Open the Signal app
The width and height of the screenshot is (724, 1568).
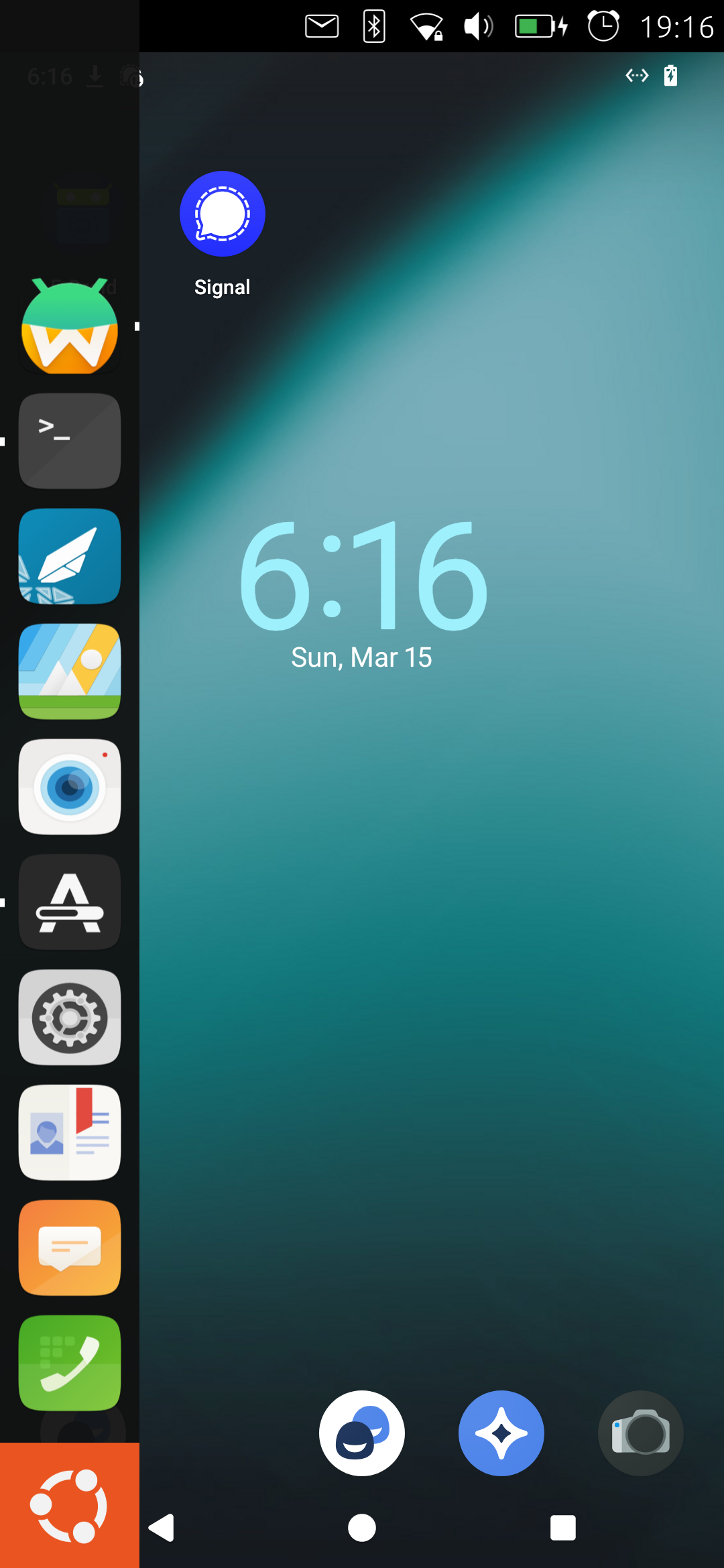(222, 214)
